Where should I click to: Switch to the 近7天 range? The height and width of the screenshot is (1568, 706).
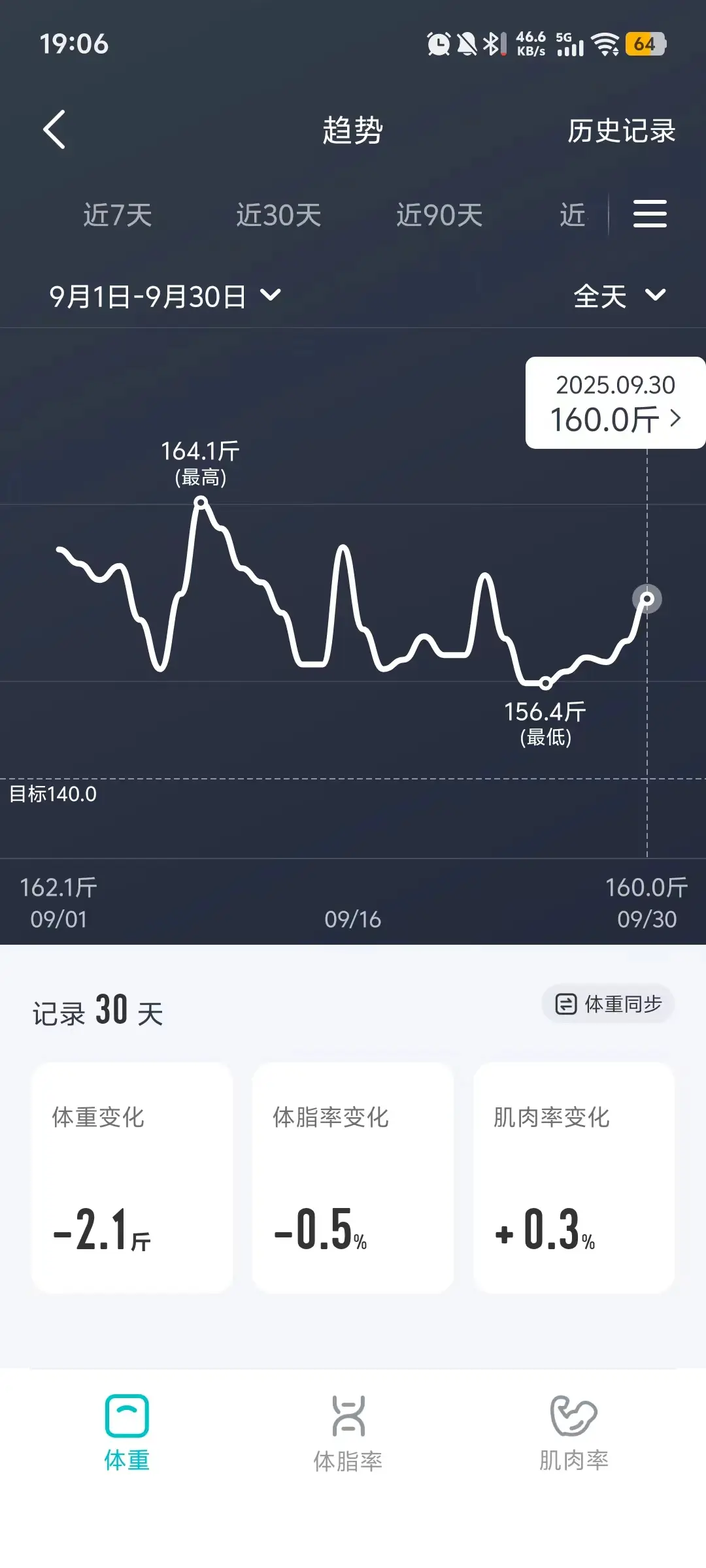coord(118,214)
